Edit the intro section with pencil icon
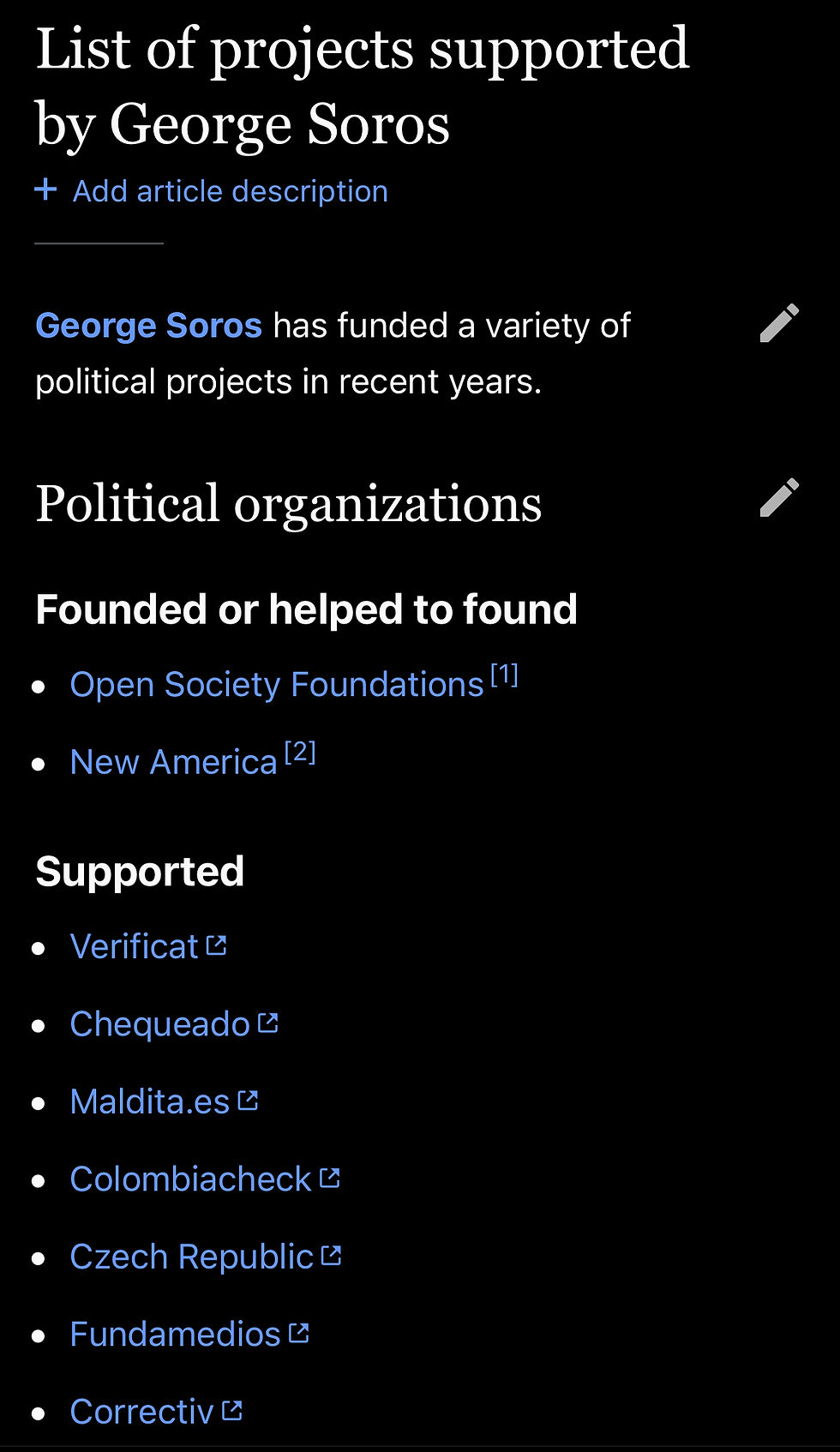Viewport: 840px width, 1452px height. (x=779, y=323)
